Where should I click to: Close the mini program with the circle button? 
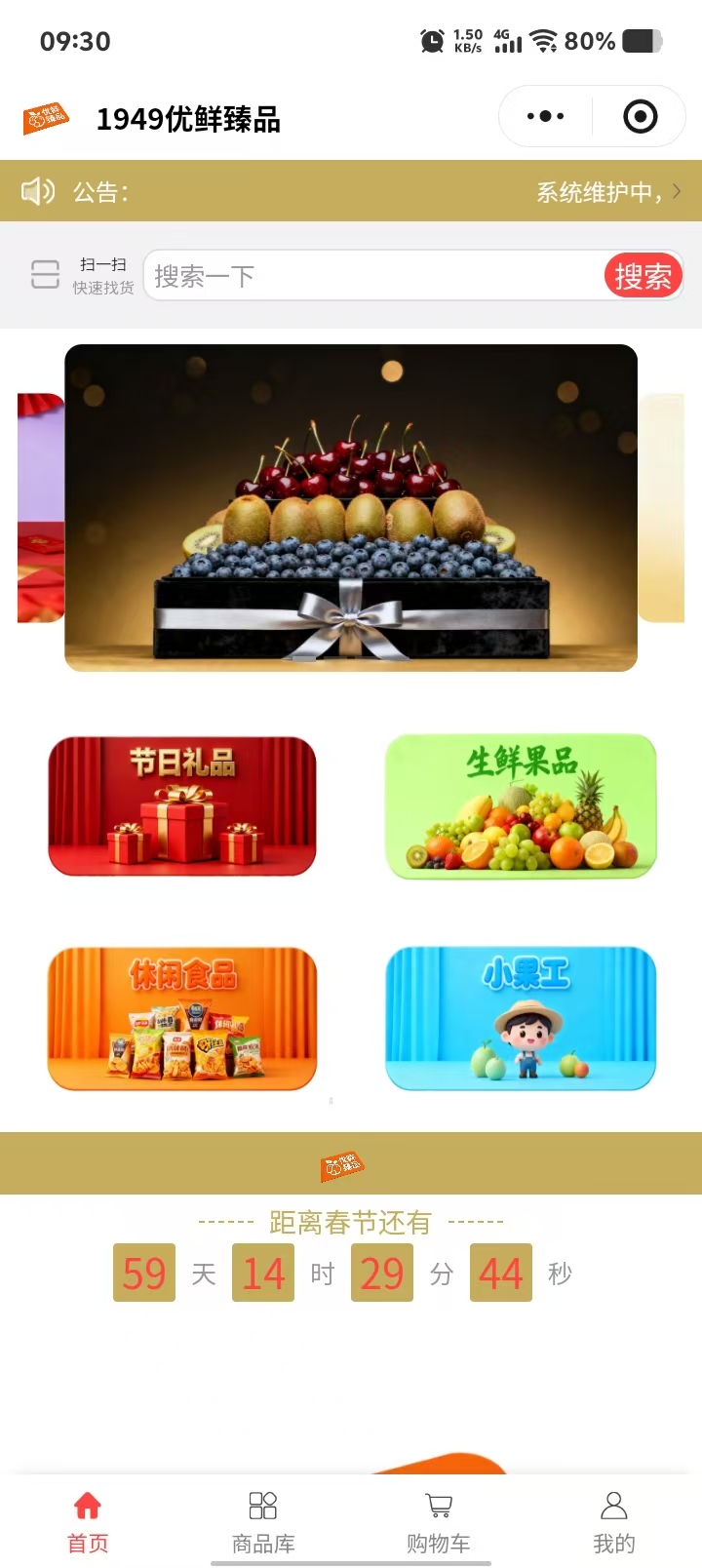point(640,117)
